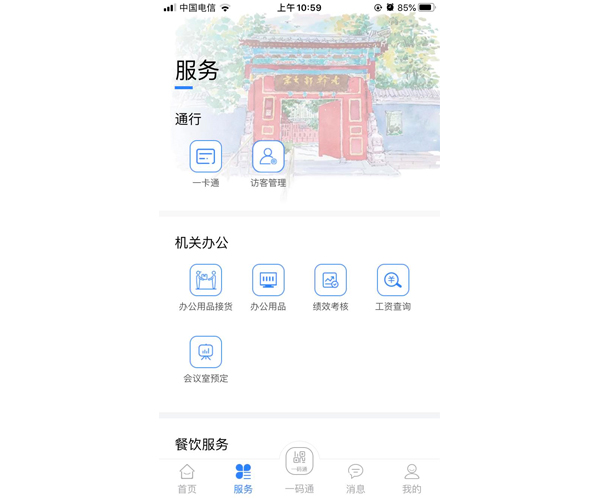Switch to the 首页 tab

click(187, 478)
